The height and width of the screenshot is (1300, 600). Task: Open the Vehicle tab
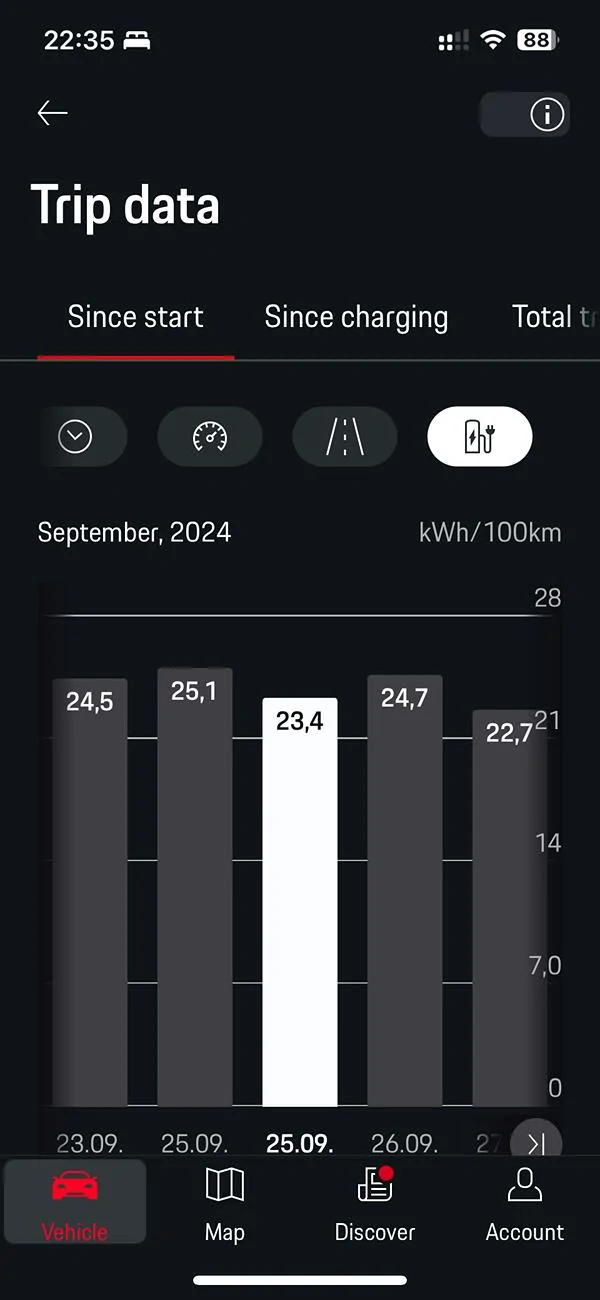pos(75,1202)
